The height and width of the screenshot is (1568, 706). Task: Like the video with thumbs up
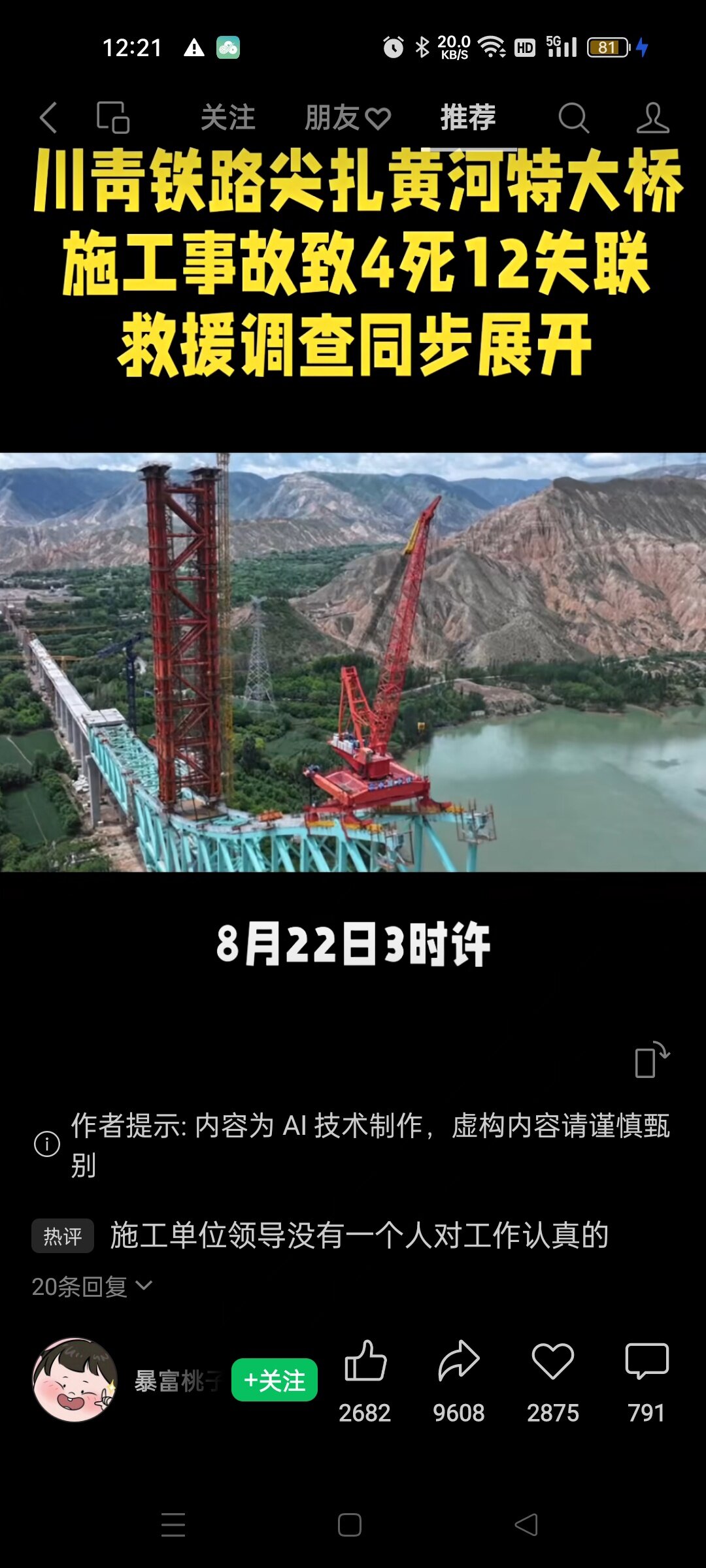365,1362
